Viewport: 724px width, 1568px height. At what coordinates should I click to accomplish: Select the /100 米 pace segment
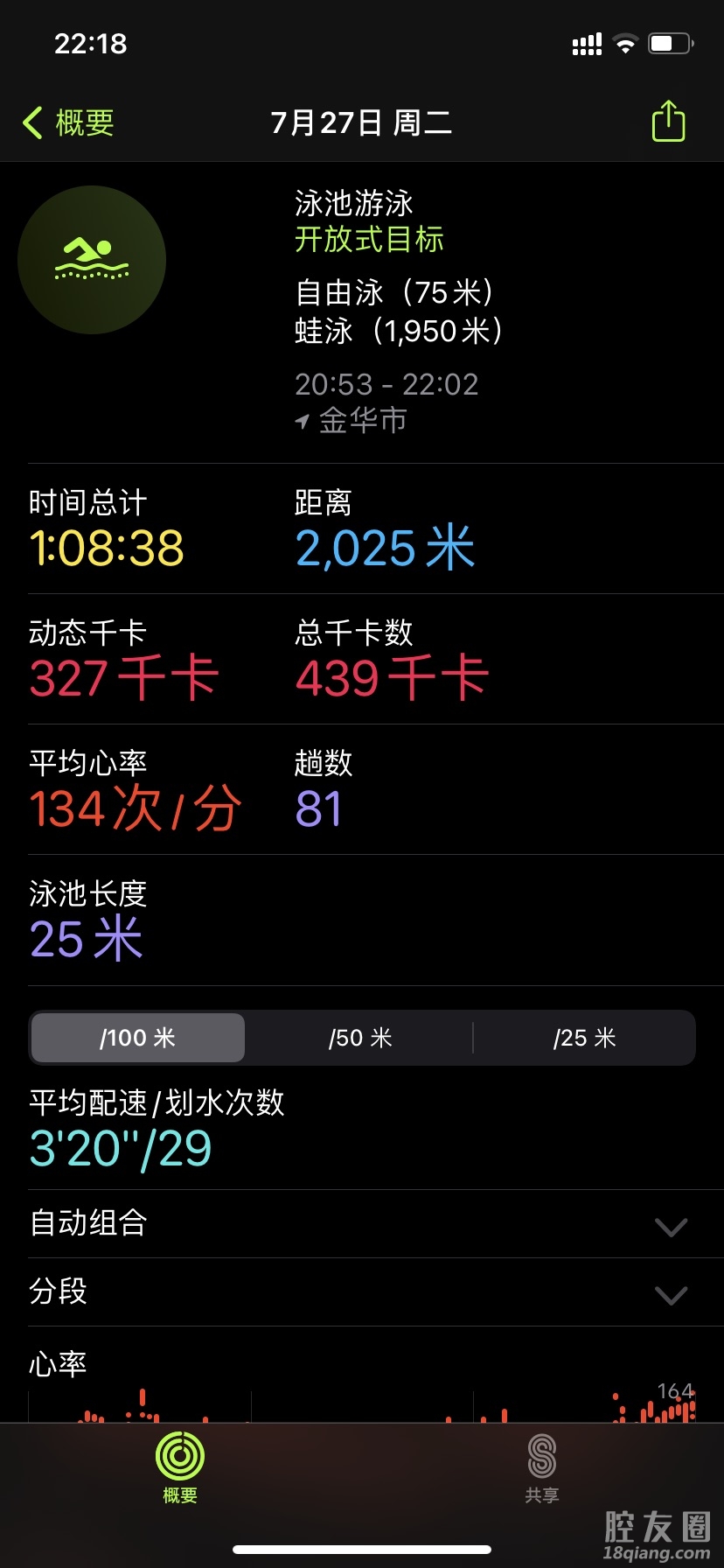pyautogui.click(x=138, y=1038)
